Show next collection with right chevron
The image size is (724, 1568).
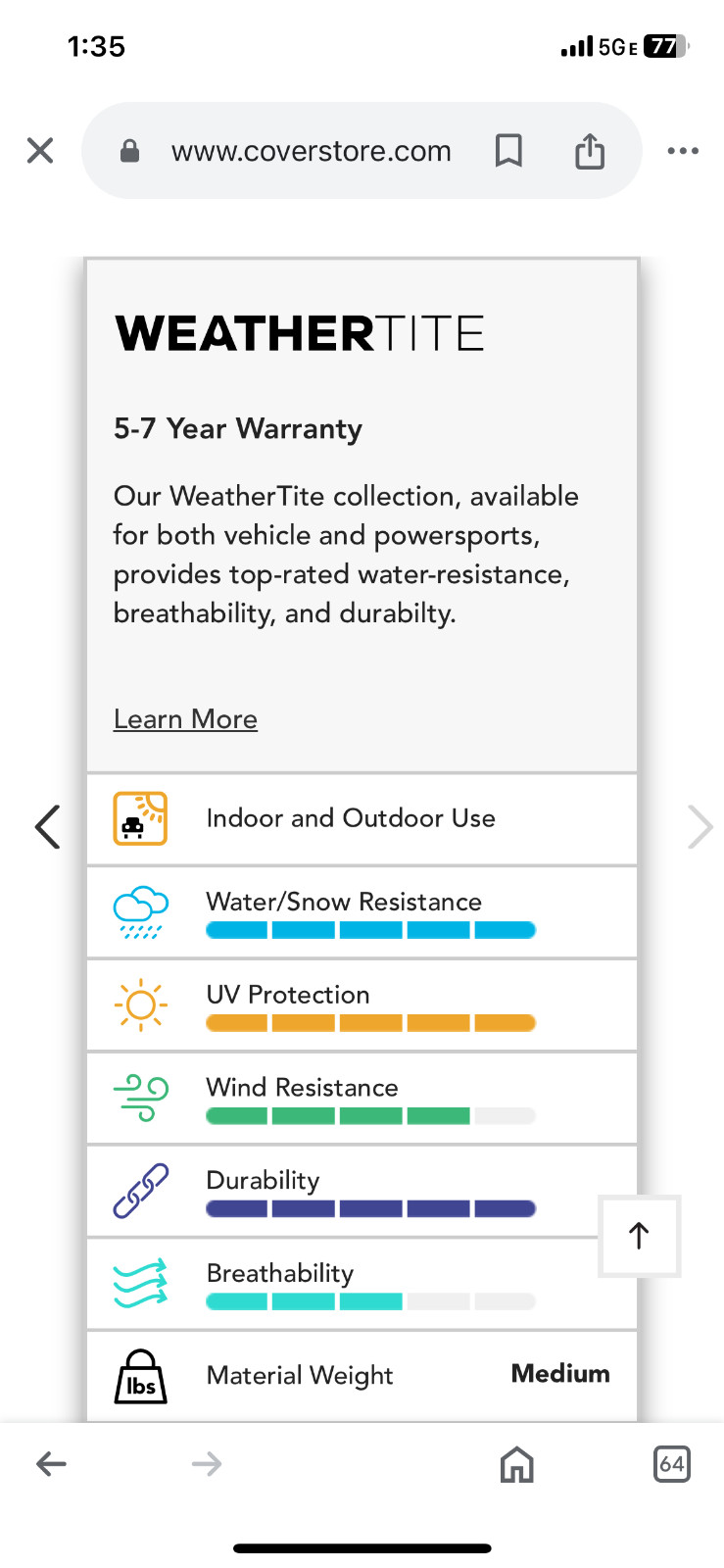[700, 827]
